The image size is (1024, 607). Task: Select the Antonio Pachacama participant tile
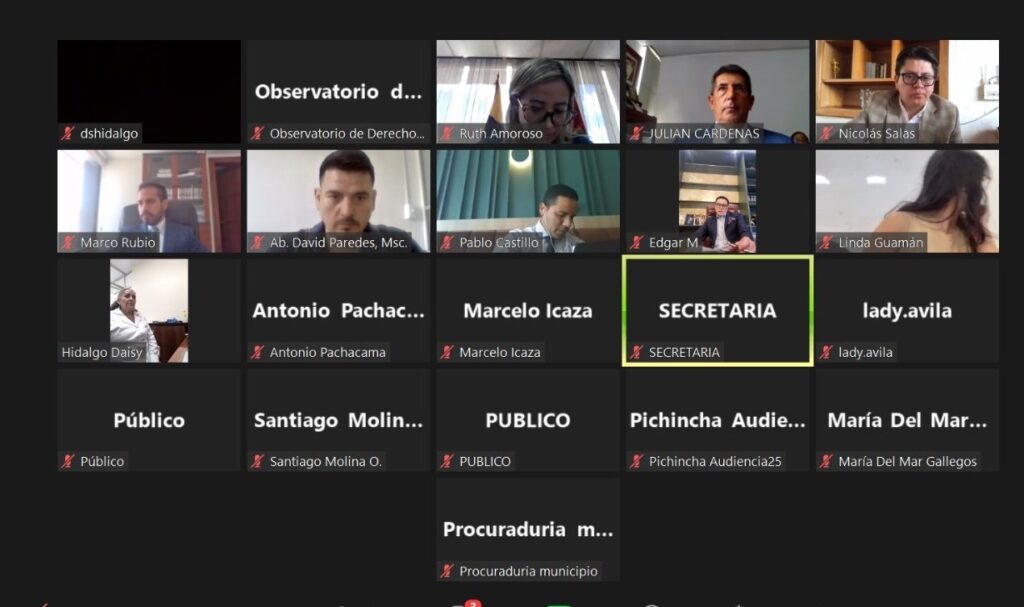pyautogui.click(x=338, y=310)
